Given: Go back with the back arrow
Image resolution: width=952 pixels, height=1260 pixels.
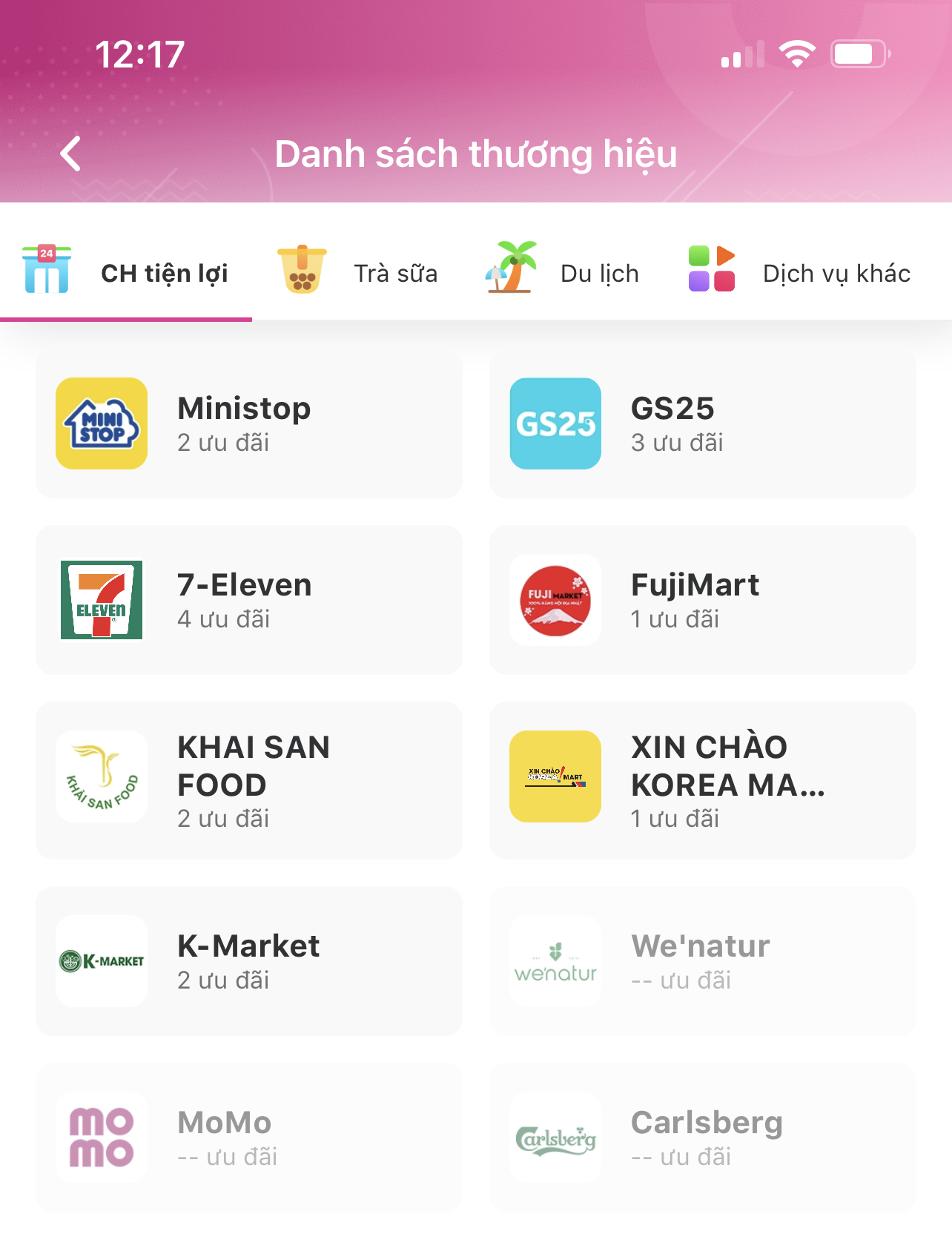Looking at the screenshot, I should point(69,154).
